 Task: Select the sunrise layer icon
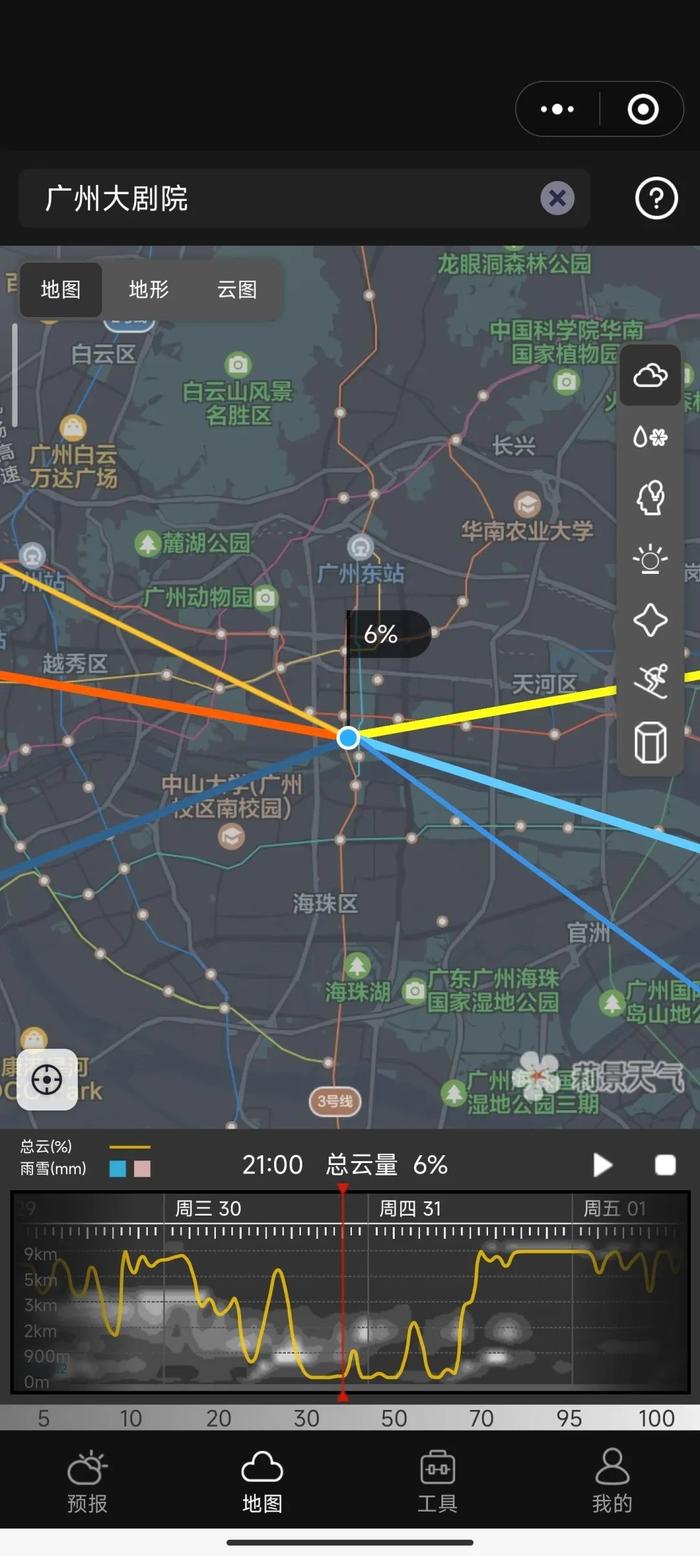pos(650,559)
